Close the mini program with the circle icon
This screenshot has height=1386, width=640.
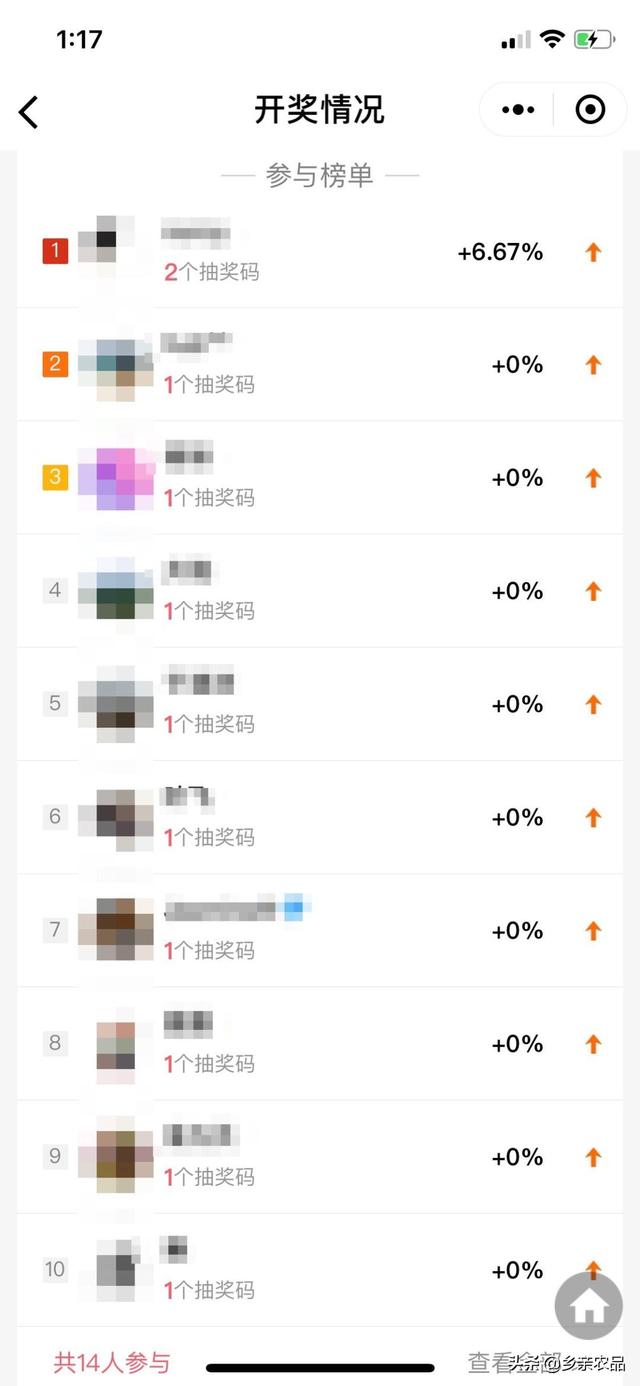[x=590, y=110]
